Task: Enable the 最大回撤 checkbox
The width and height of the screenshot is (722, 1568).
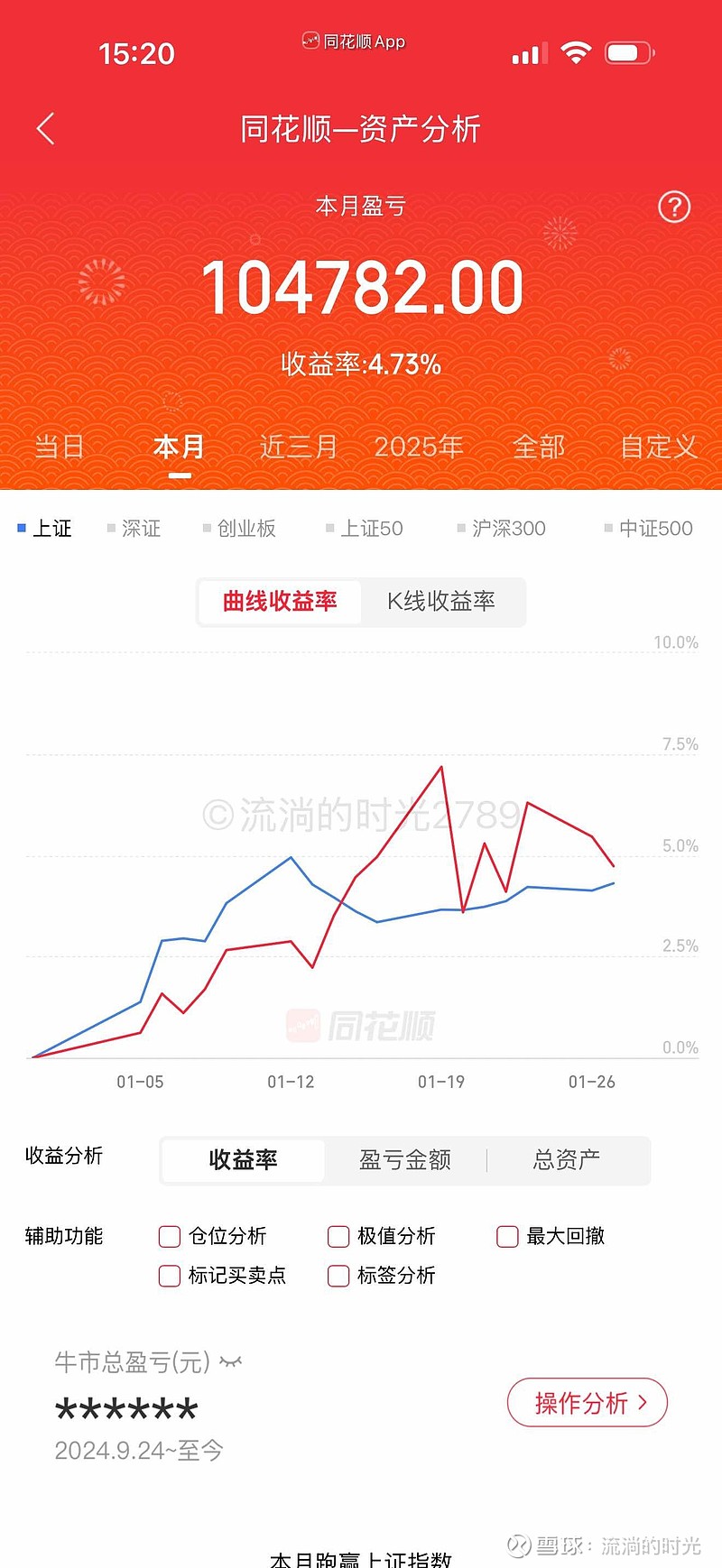Action: pos(507,1236)
